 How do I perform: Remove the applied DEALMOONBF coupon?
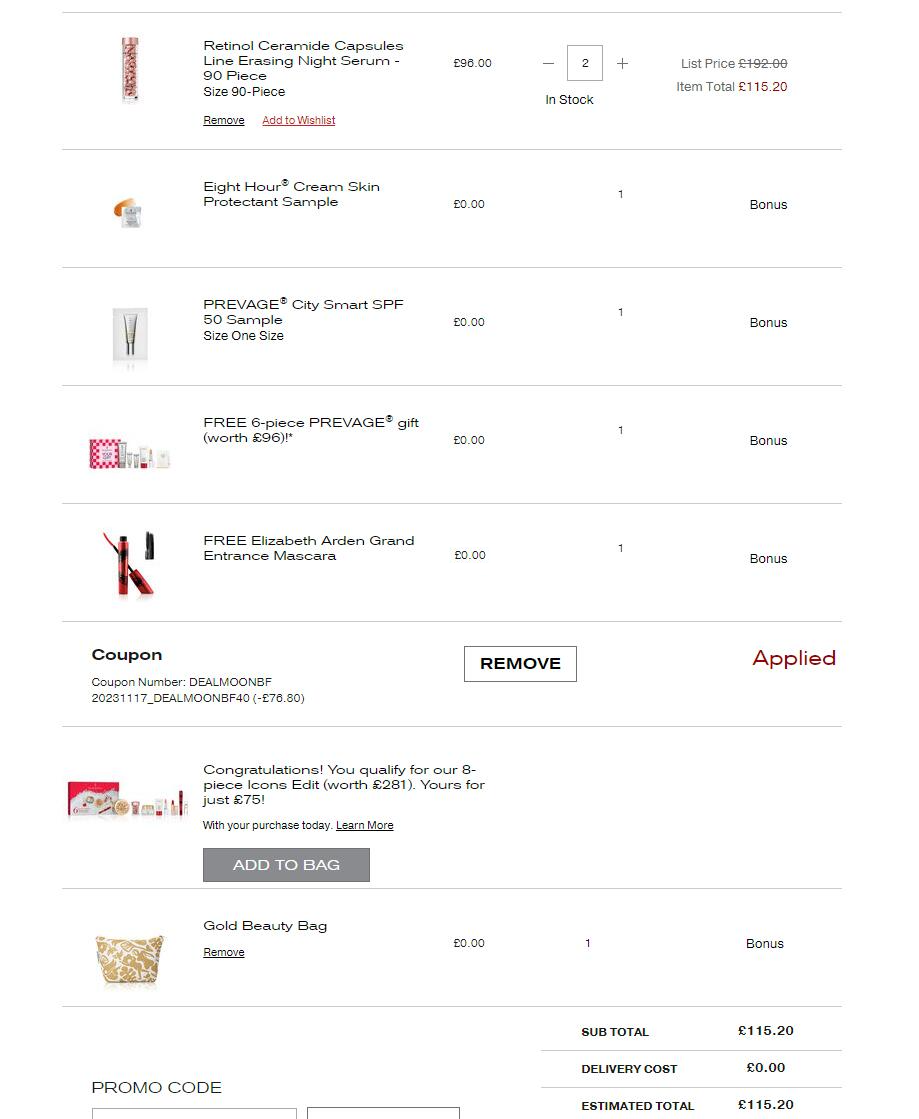(520, 664)
